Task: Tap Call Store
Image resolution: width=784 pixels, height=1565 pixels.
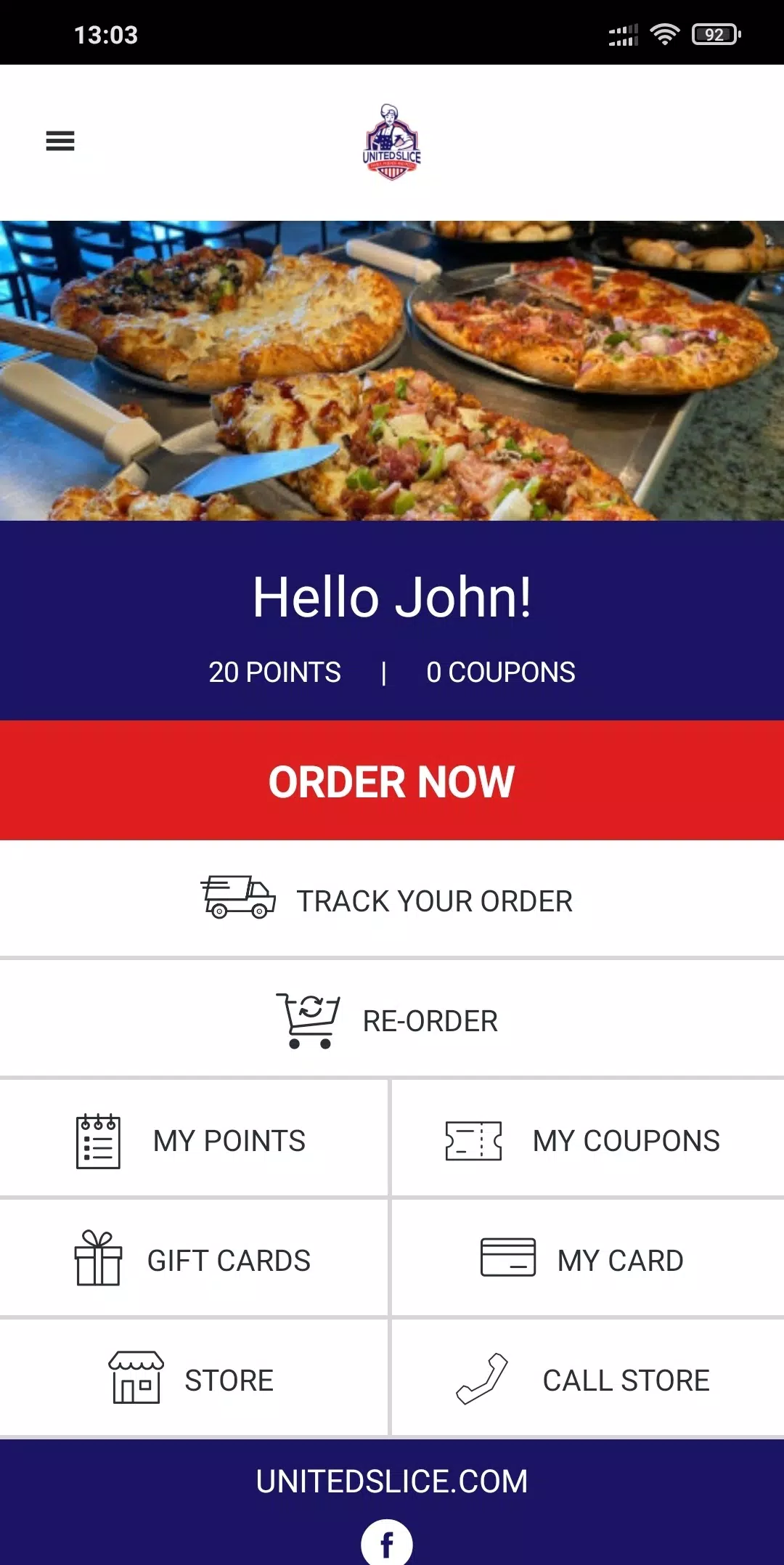Action: [x=588, y=1378]
